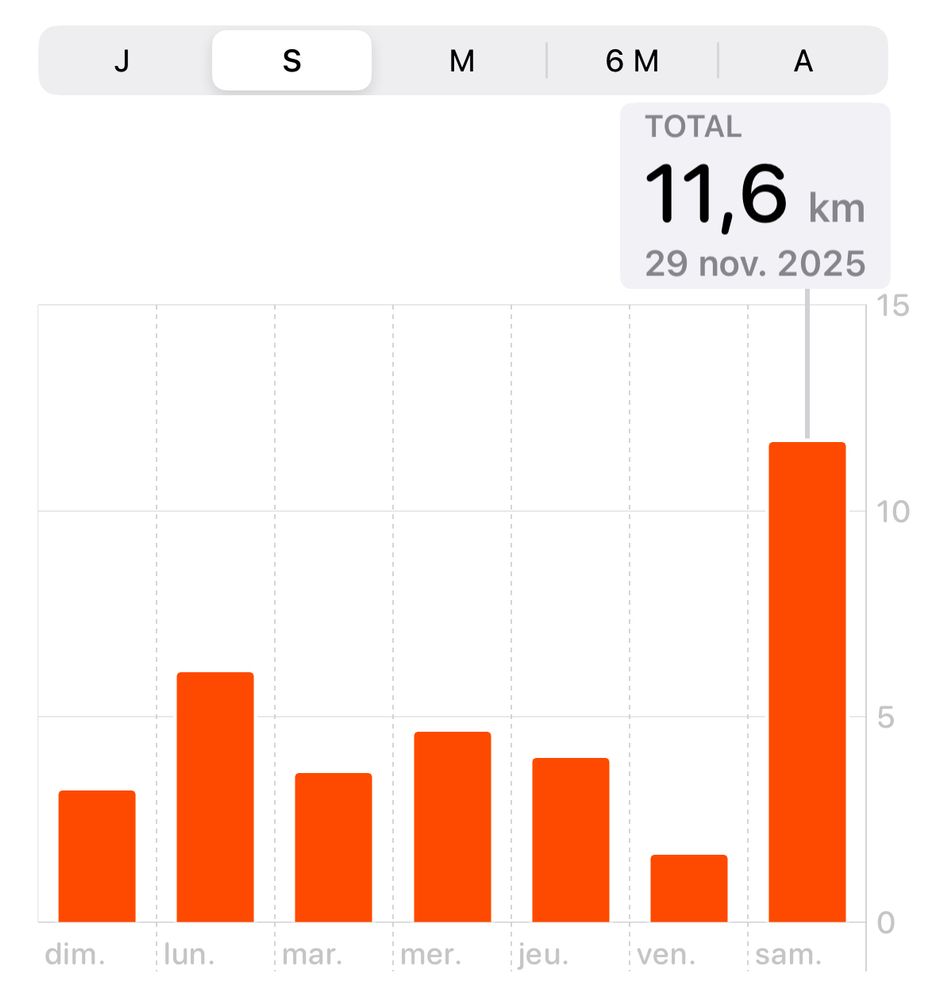Select the S (week) segment
Viewport: 929px width, 1000px height.
pos(291,61)
